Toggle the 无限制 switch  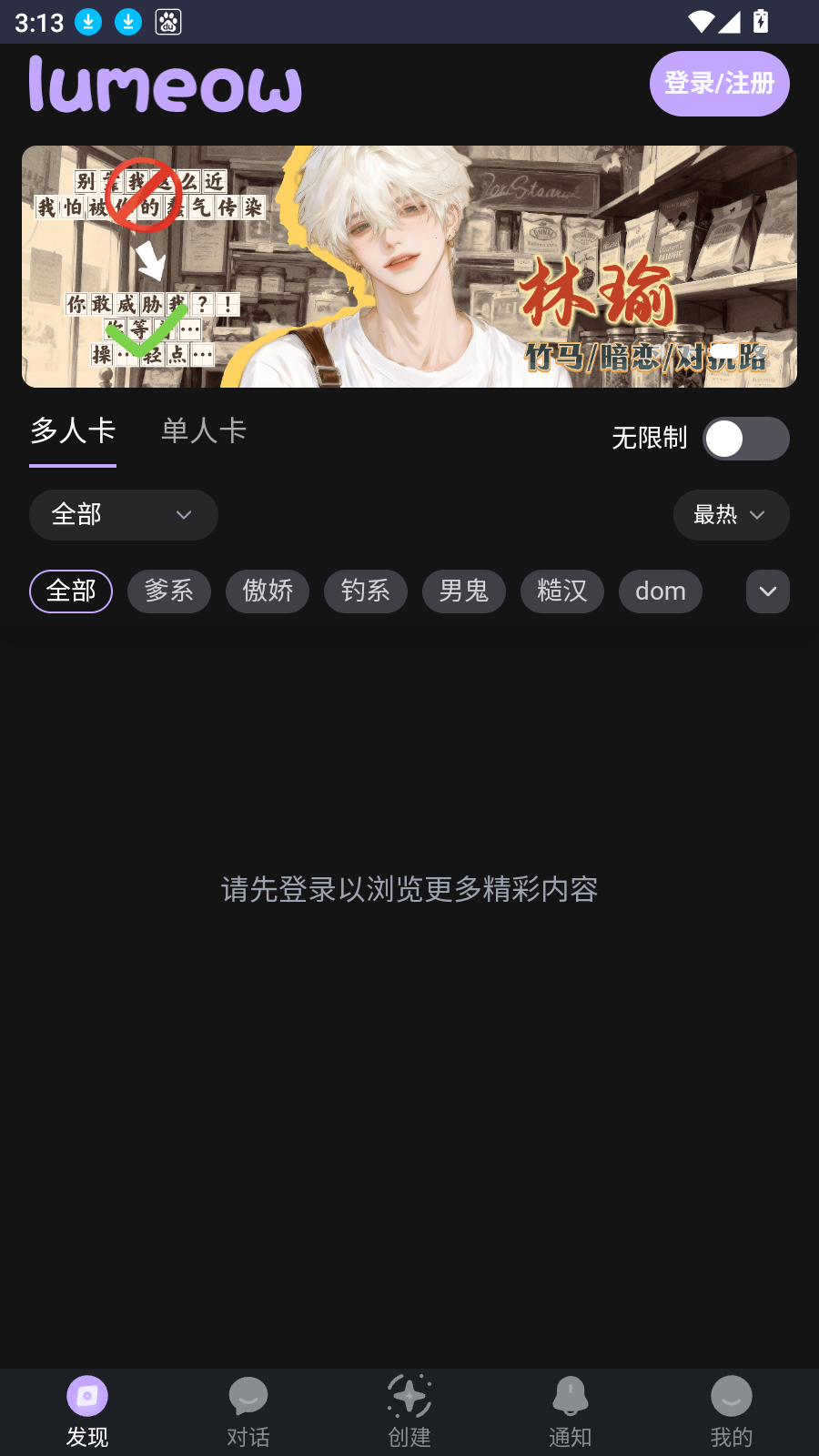[745, 439]
